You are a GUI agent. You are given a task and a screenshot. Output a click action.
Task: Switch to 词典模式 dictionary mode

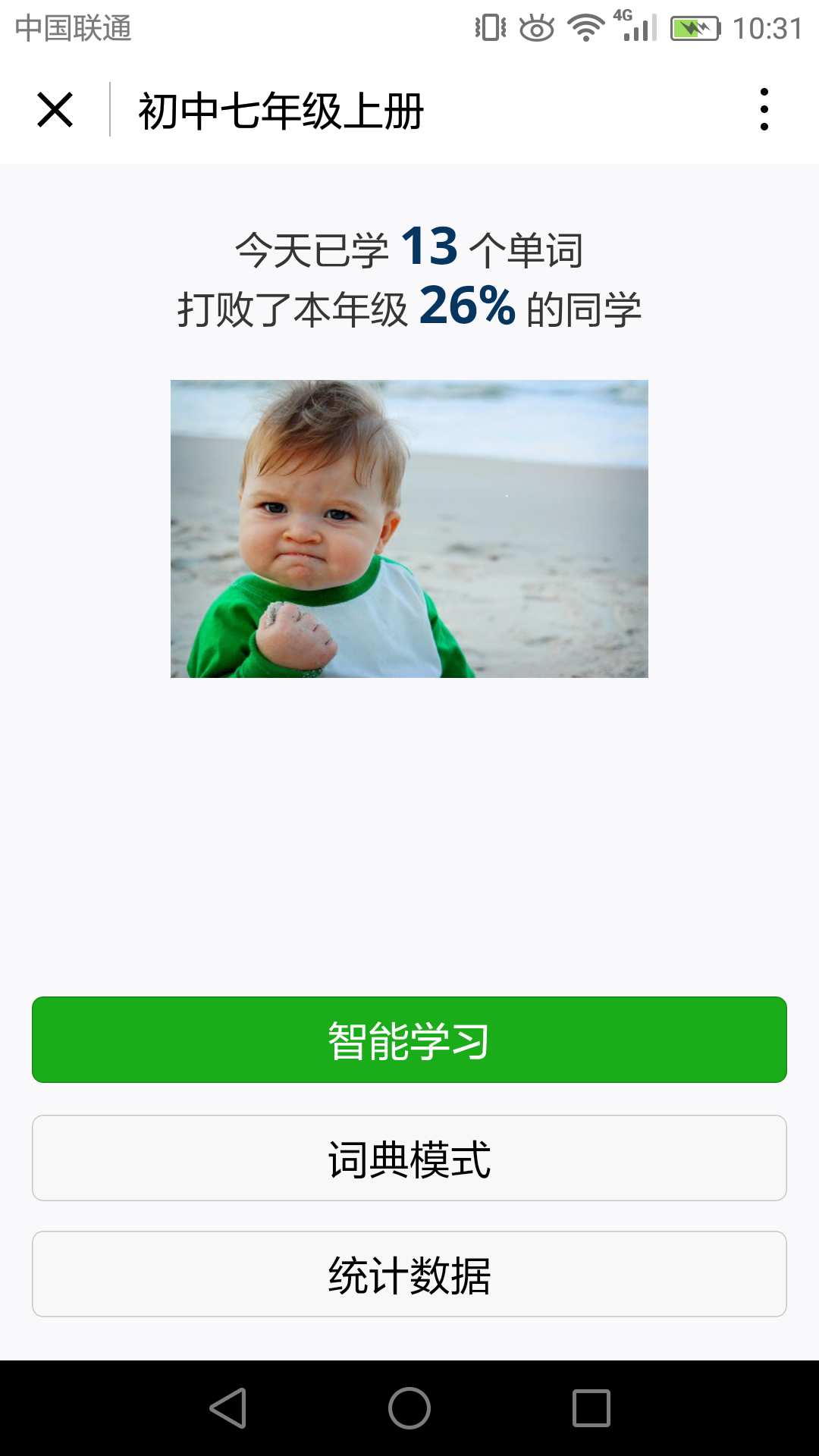409,1158
